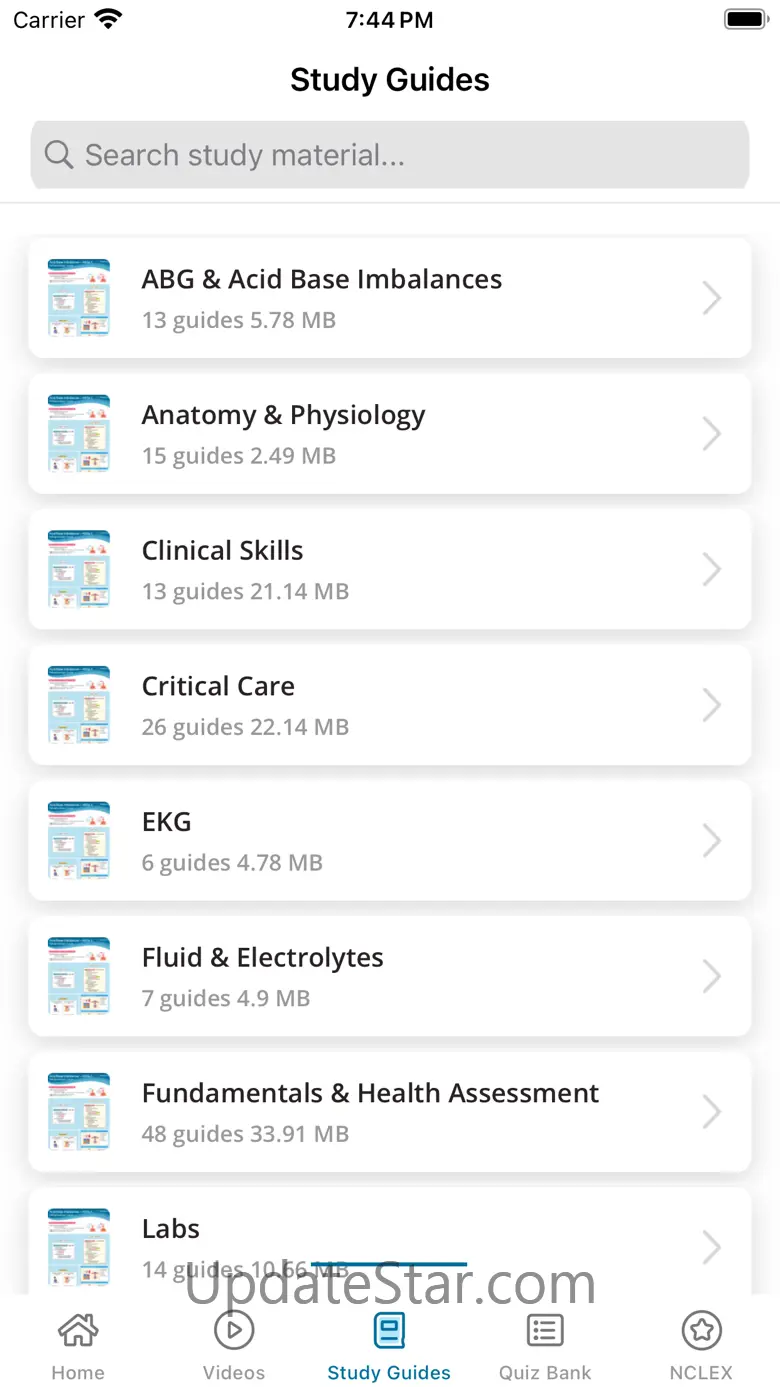Tap the Search study material field

point(390,155)
